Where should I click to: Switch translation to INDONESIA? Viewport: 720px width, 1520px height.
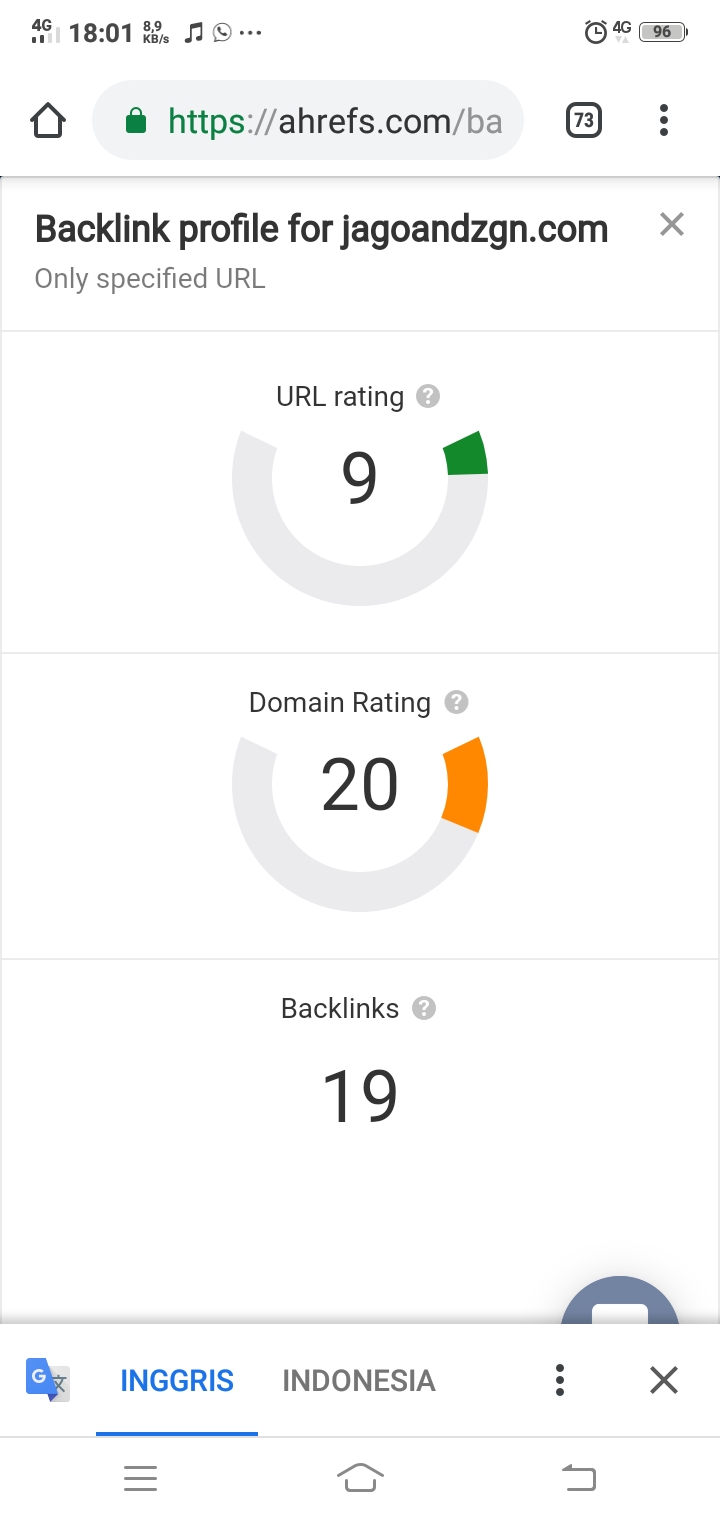pyautogui.click(x=359, y=1381)
